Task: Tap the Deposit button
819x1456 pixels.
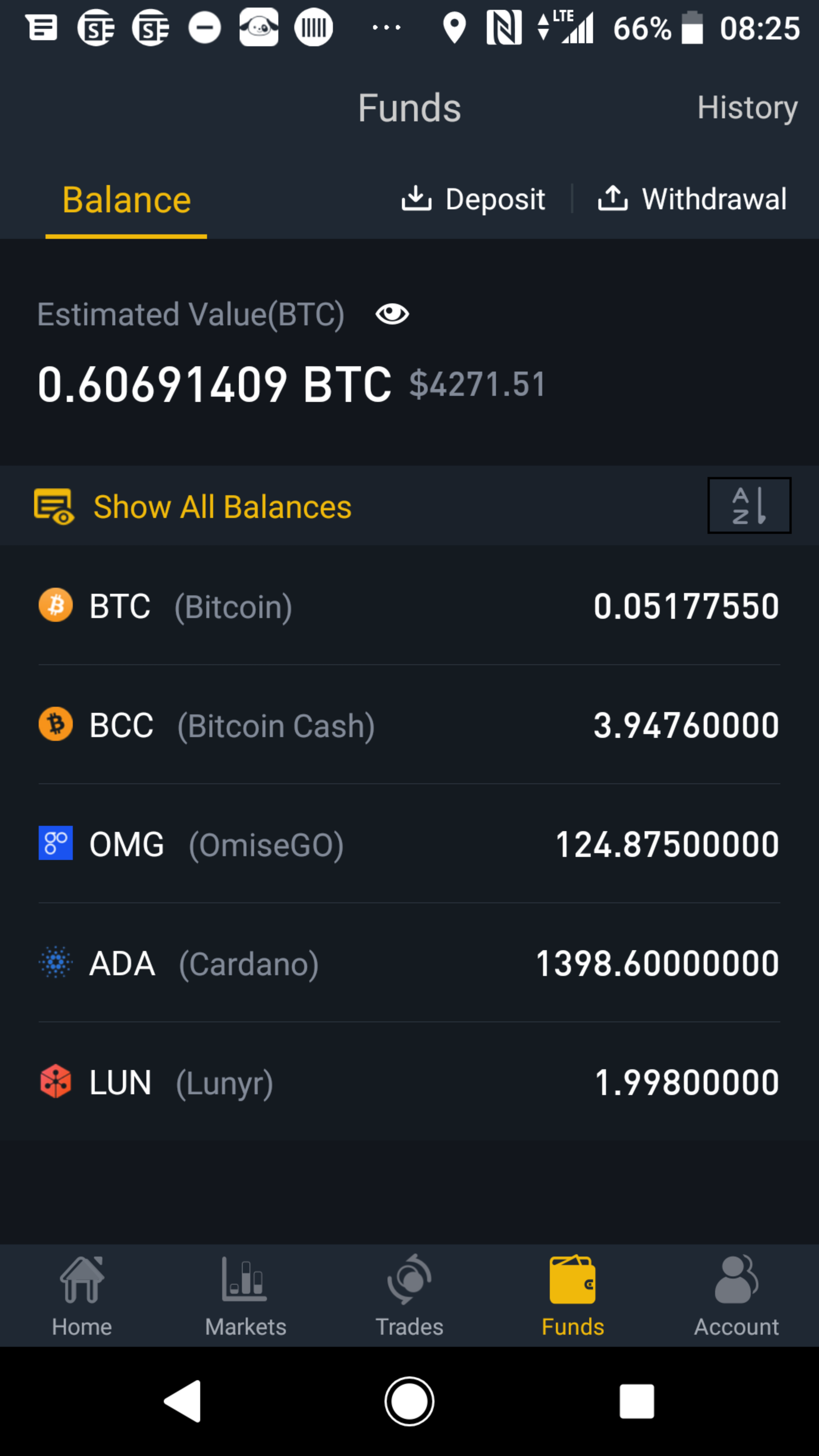Action: click(473, 199)
